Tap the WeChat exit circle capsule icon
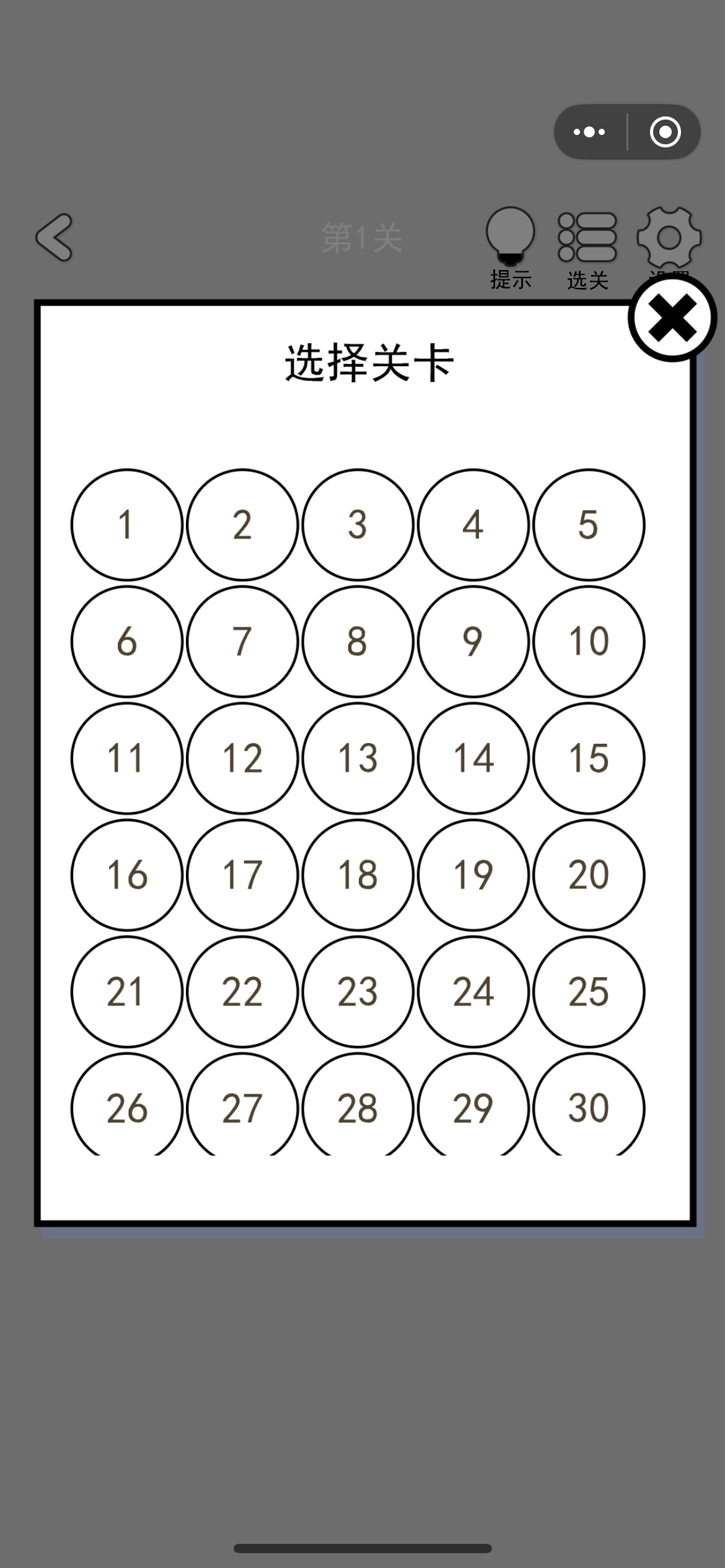725x1568 pixels. pyautogui.click(x=666, y=131)
